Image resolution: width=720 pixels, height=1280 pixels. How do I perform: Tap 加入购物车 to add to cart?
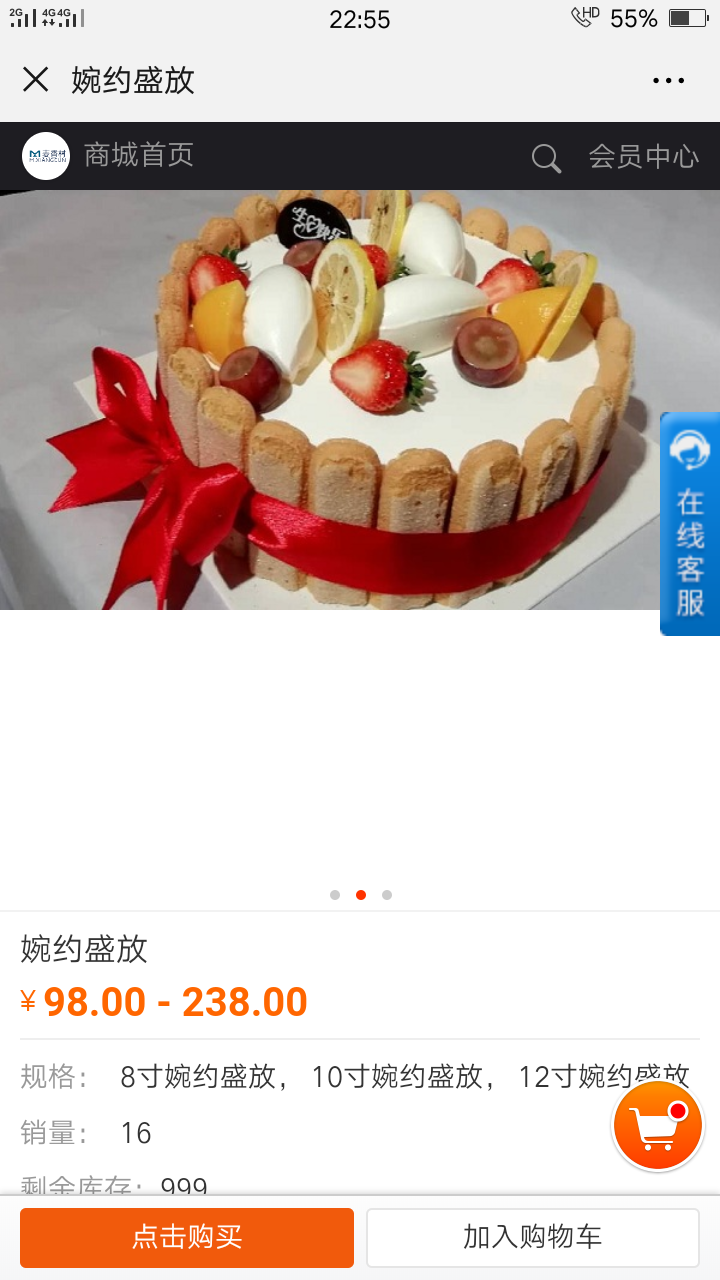[x=532, y=1237]
